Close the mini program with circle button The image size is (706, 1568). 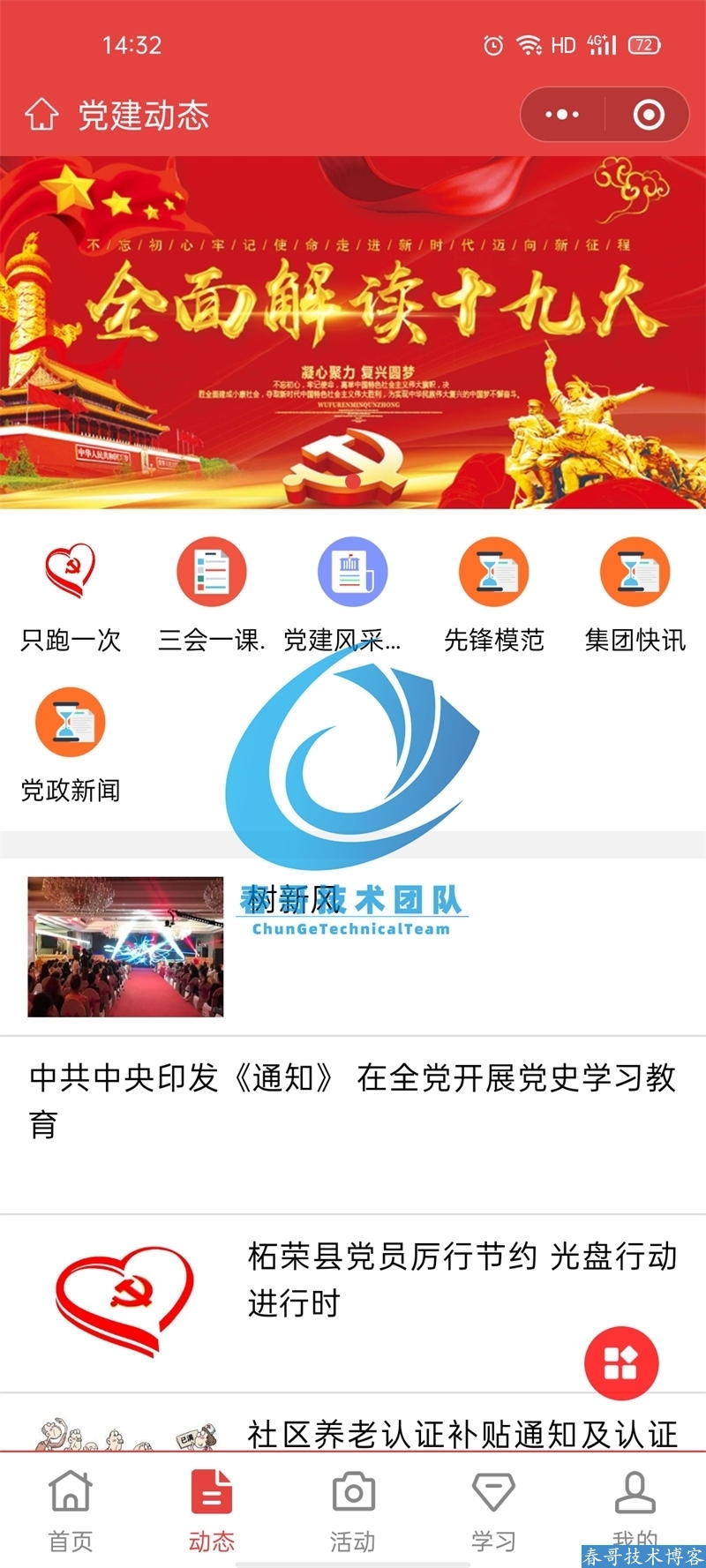(649, 115)
